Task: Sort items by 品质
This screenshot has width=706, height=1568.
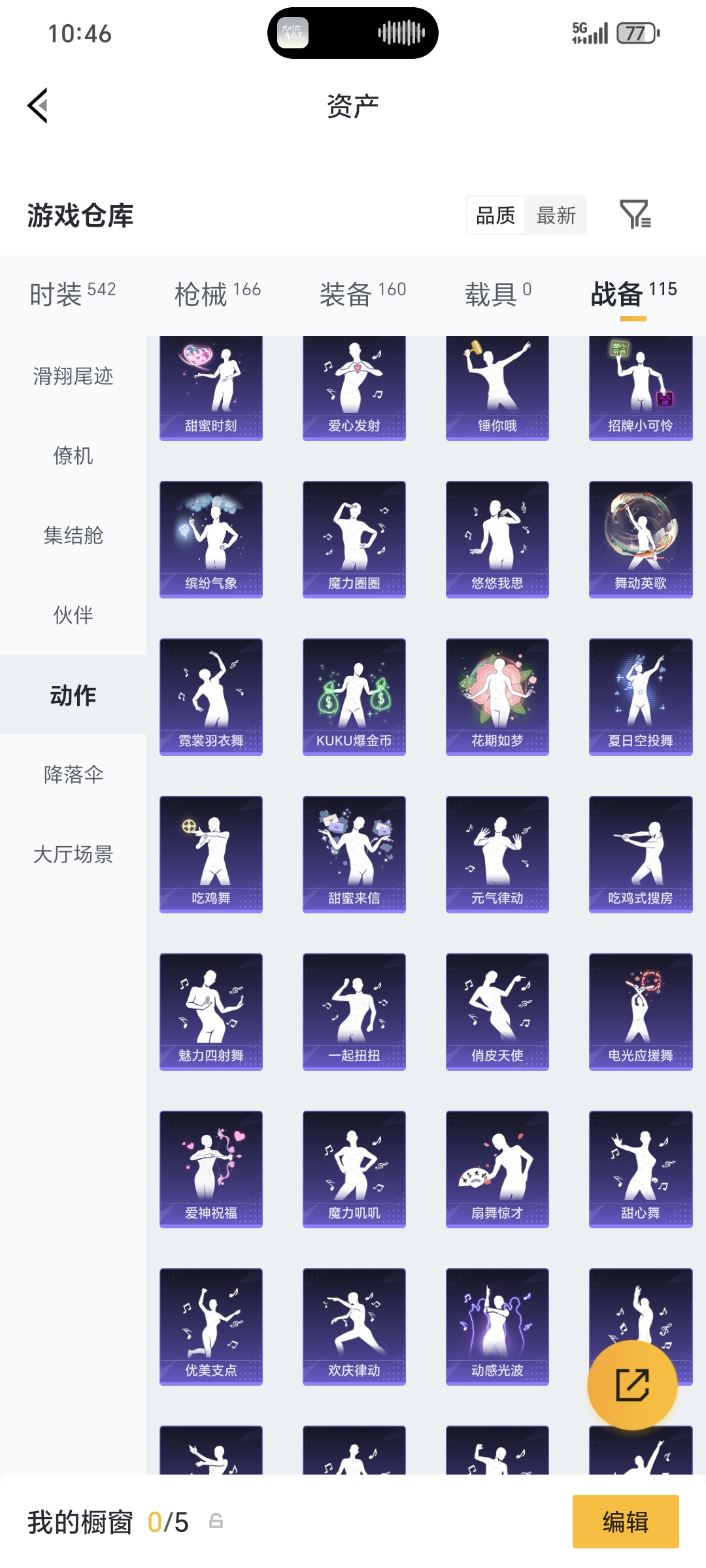Action: (x=496, y=215)
